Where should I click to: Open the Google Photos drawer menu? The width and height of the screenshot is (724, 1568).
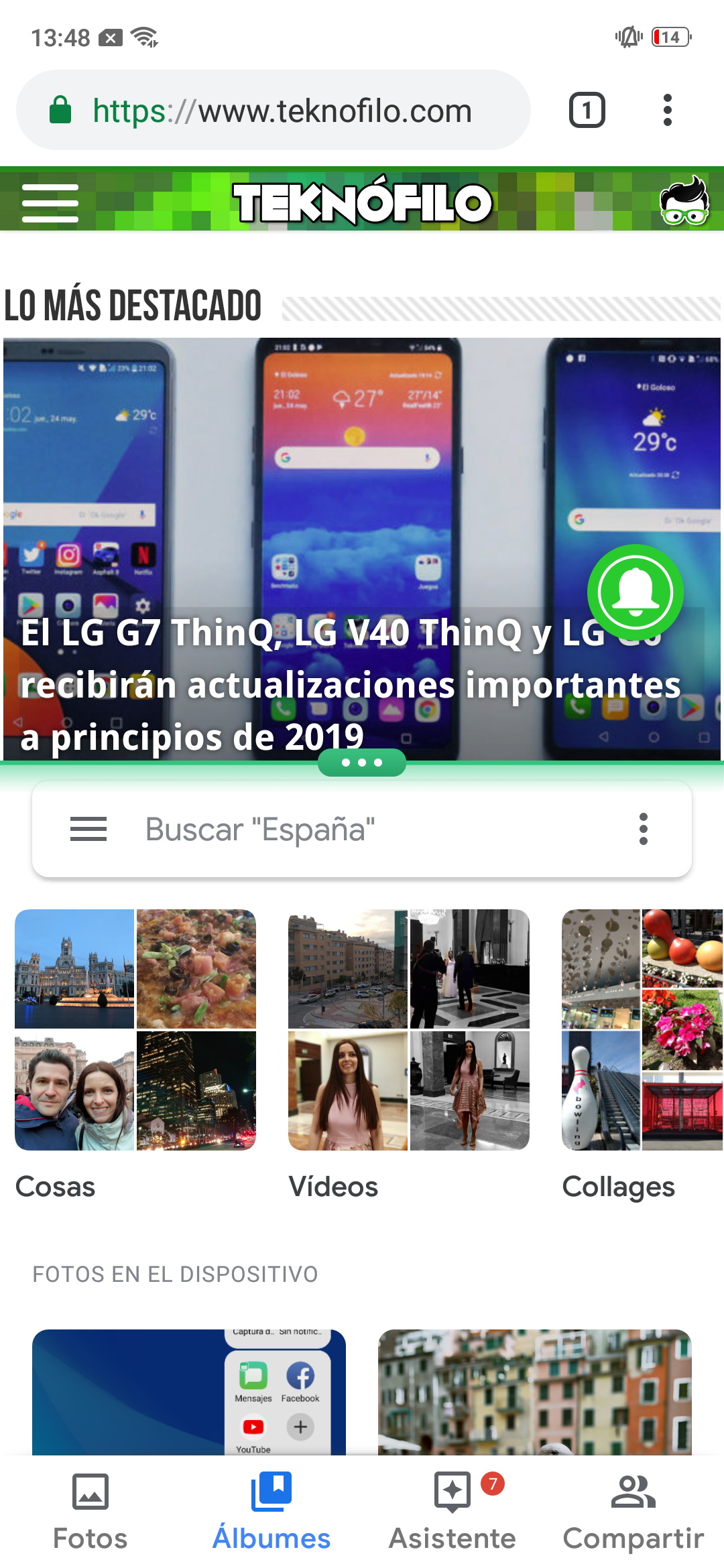(x=88, y=830)
